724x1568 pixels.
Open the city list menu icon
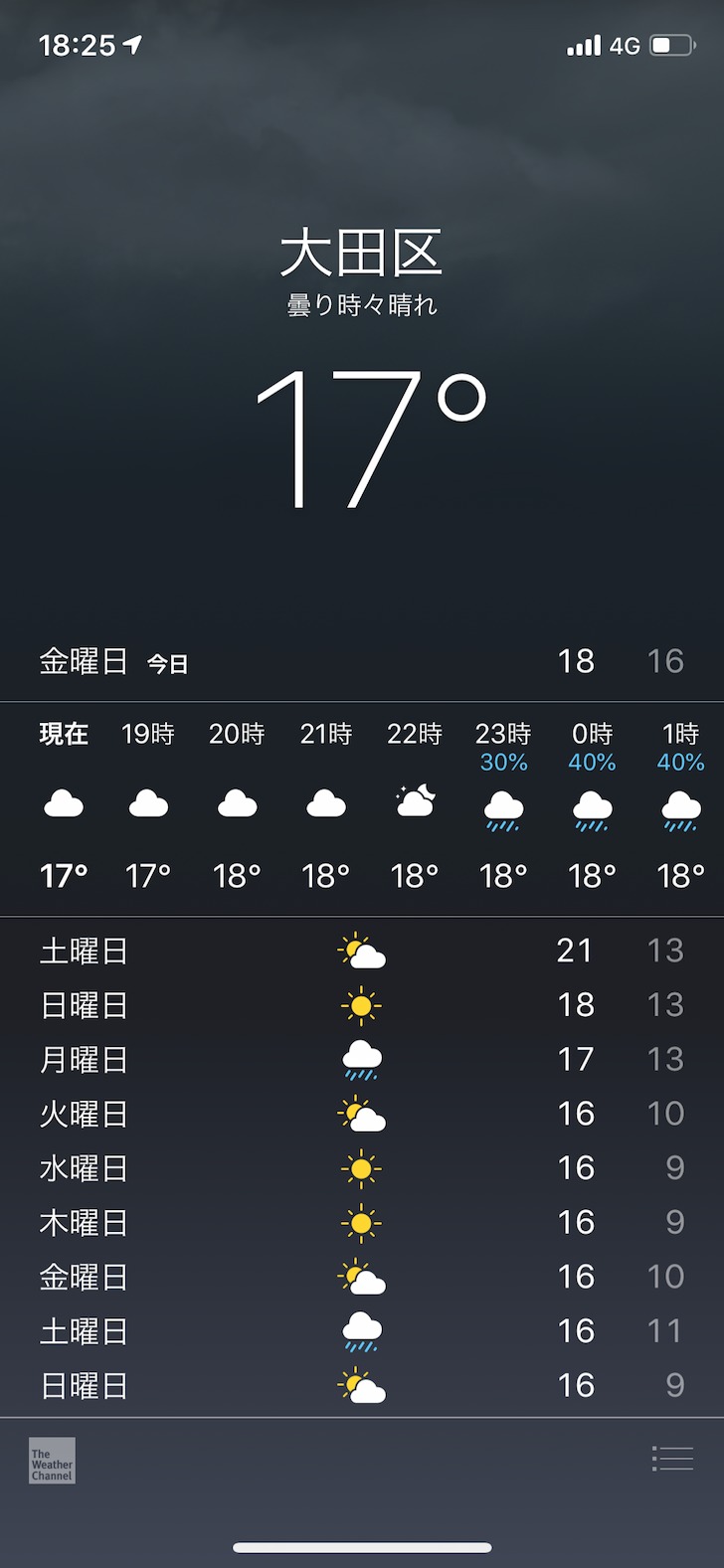(x=672, y=1458)
